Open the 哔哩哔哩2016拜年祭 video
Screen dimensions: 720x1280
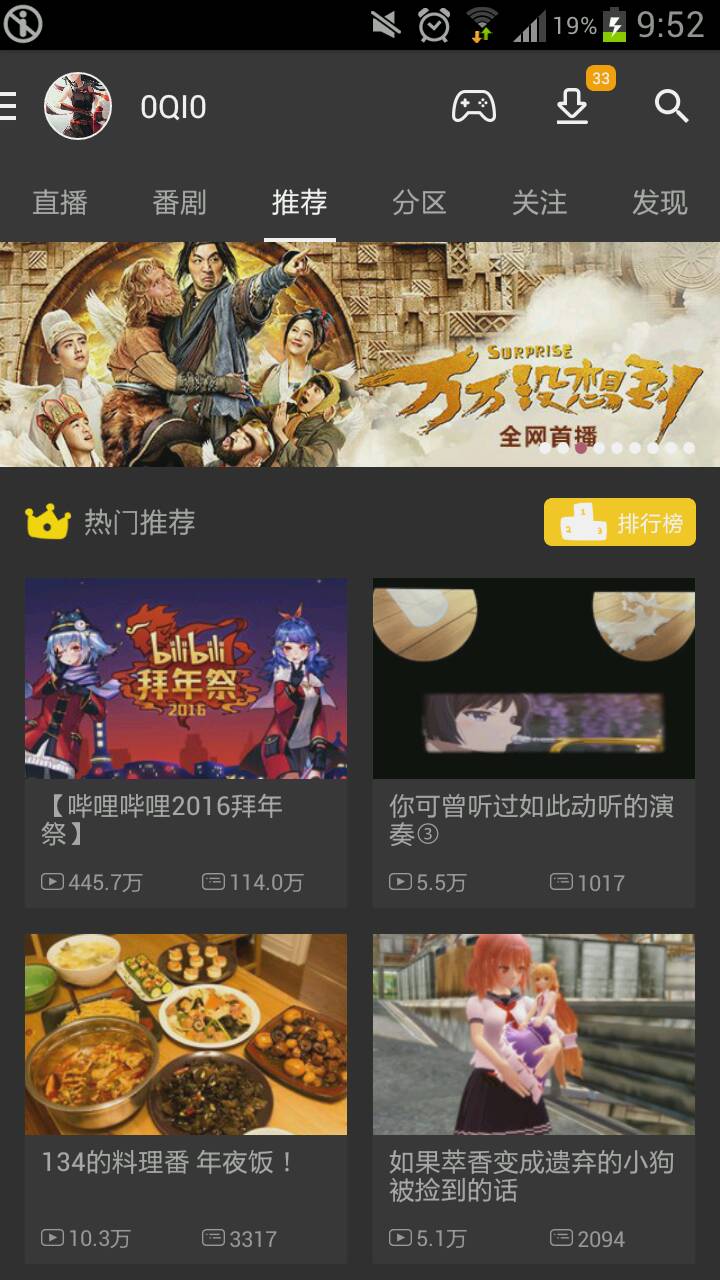point(186,742)
